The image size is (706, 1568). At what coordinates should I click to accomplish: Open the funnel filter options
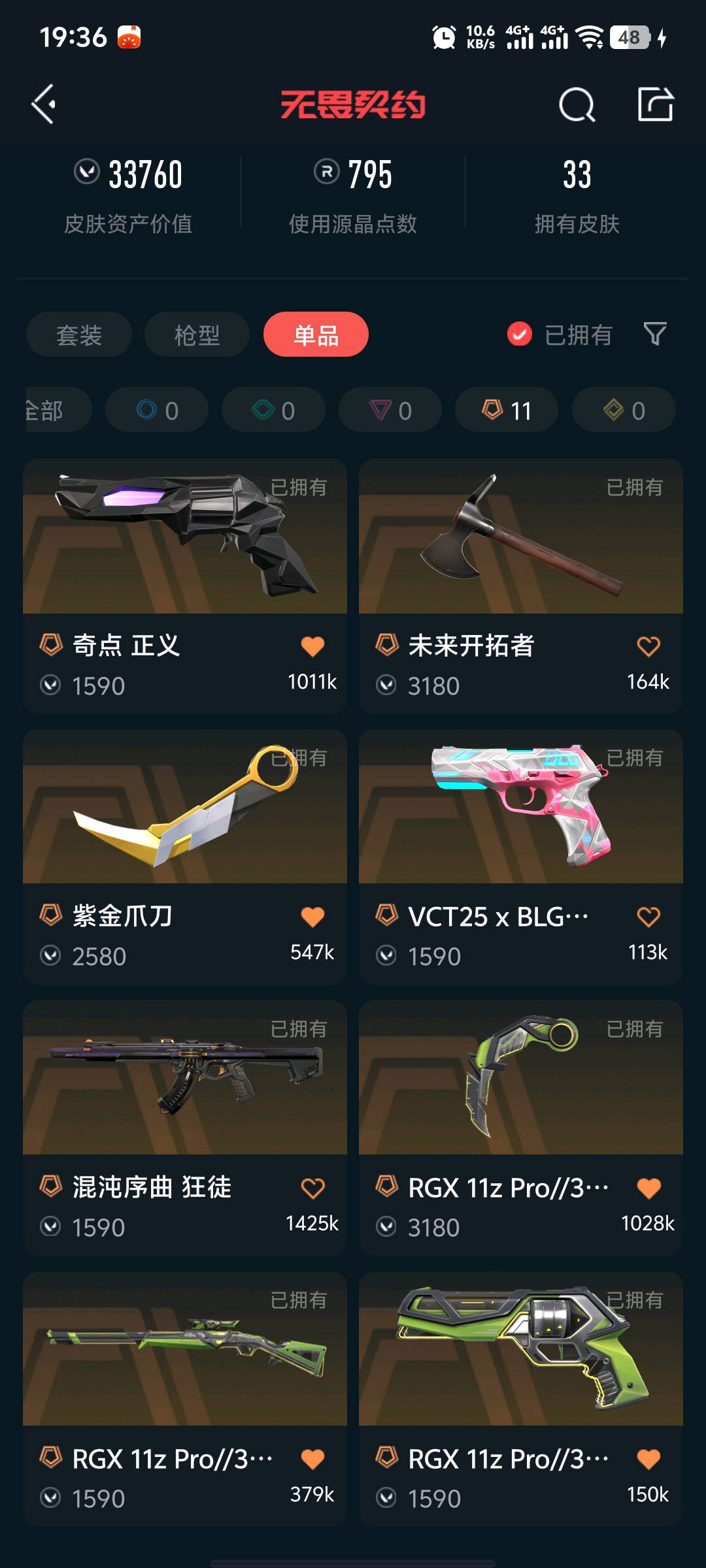click(x=655, y=334)
